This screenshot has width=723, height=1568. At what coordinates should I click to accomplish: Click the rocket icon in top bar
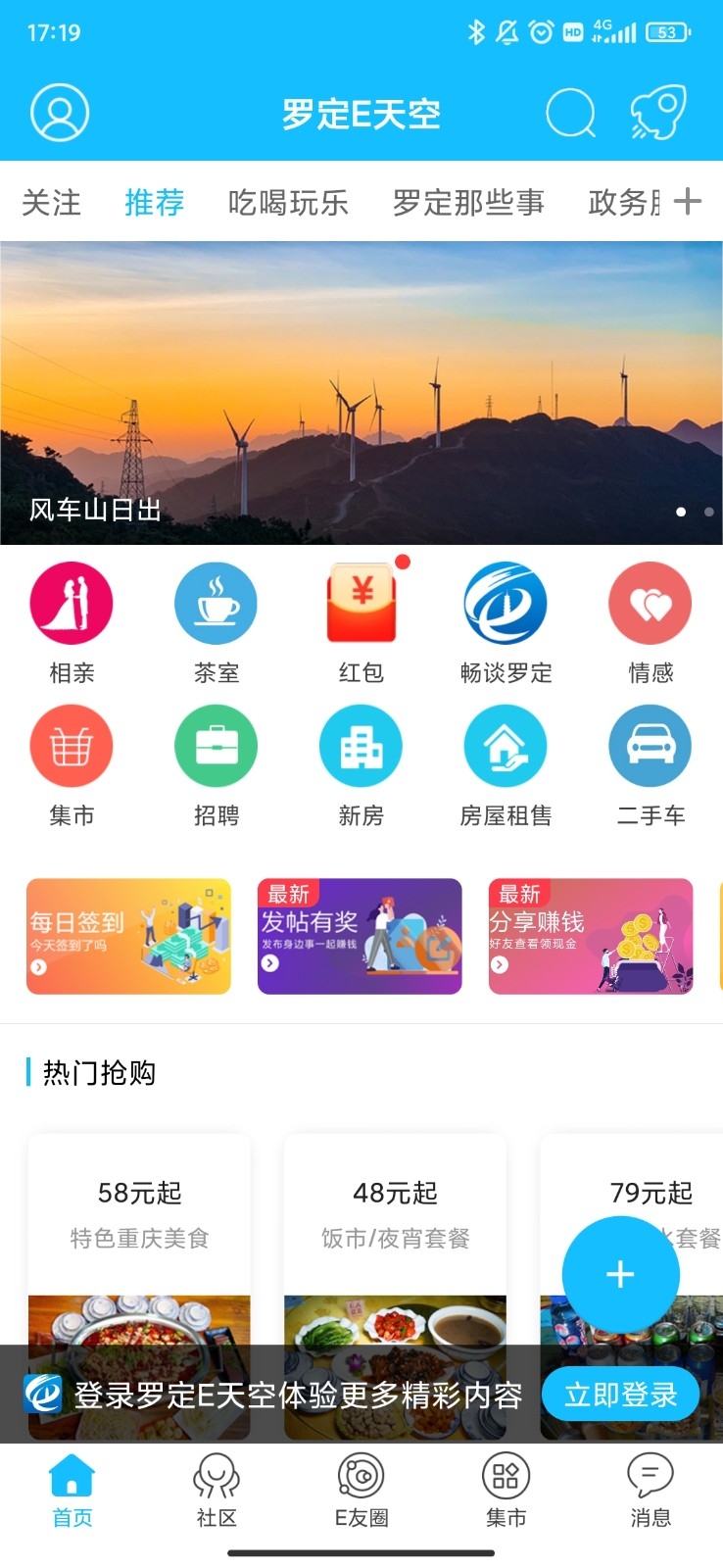click(658, 112)
